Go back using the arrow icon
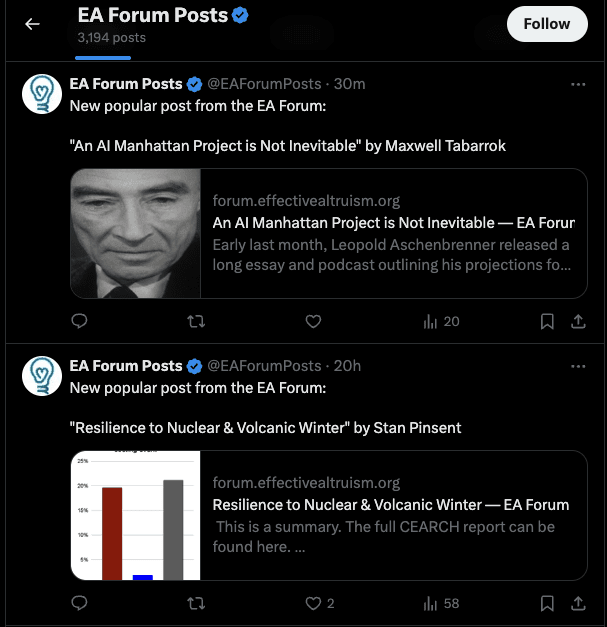Image resolution: width=607 pixels, height=627 pixels. click(x=32, y=24)
